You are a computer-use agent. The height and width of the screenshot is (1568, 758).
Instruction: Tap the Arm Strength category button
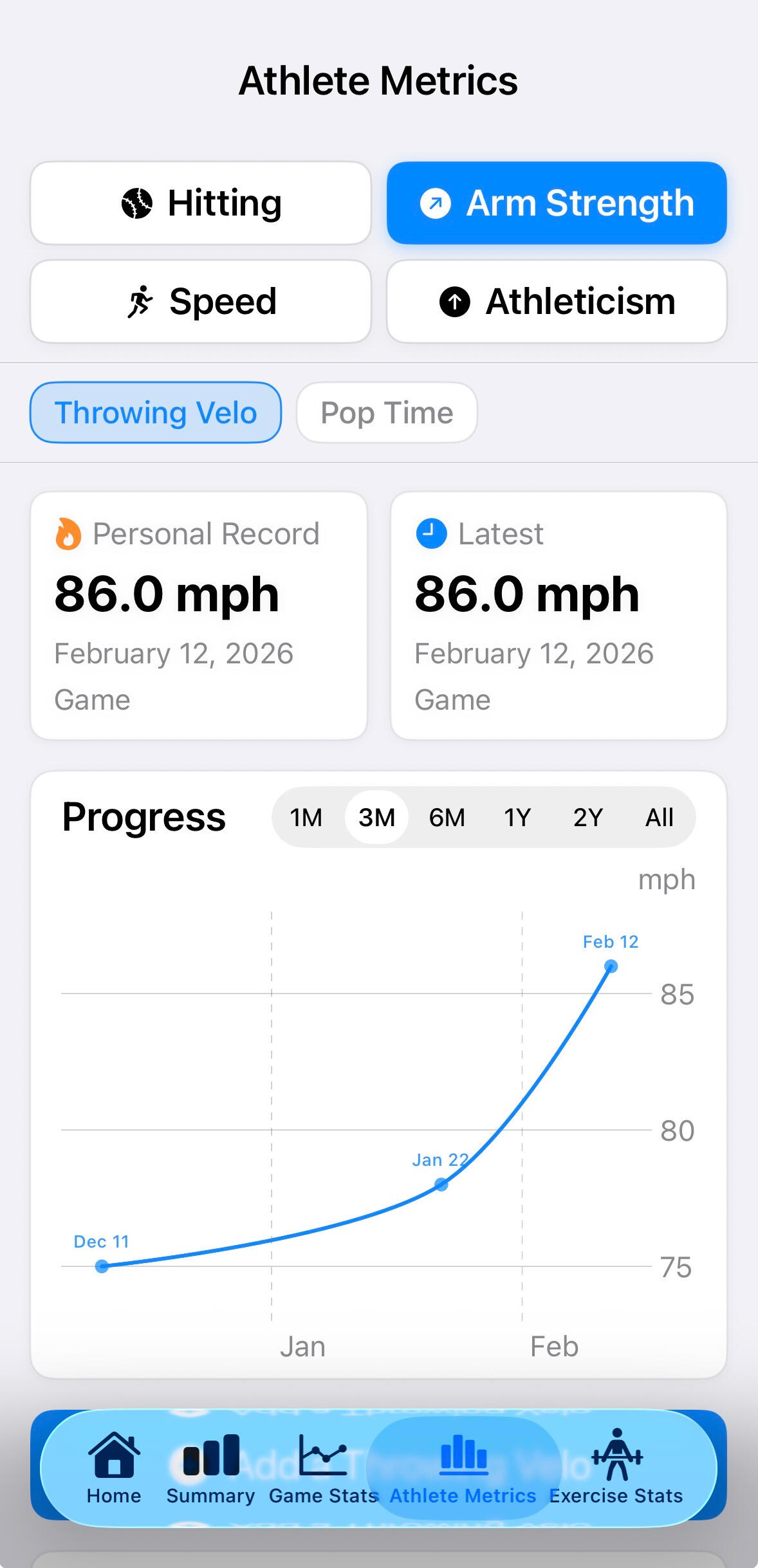point(557,203)
